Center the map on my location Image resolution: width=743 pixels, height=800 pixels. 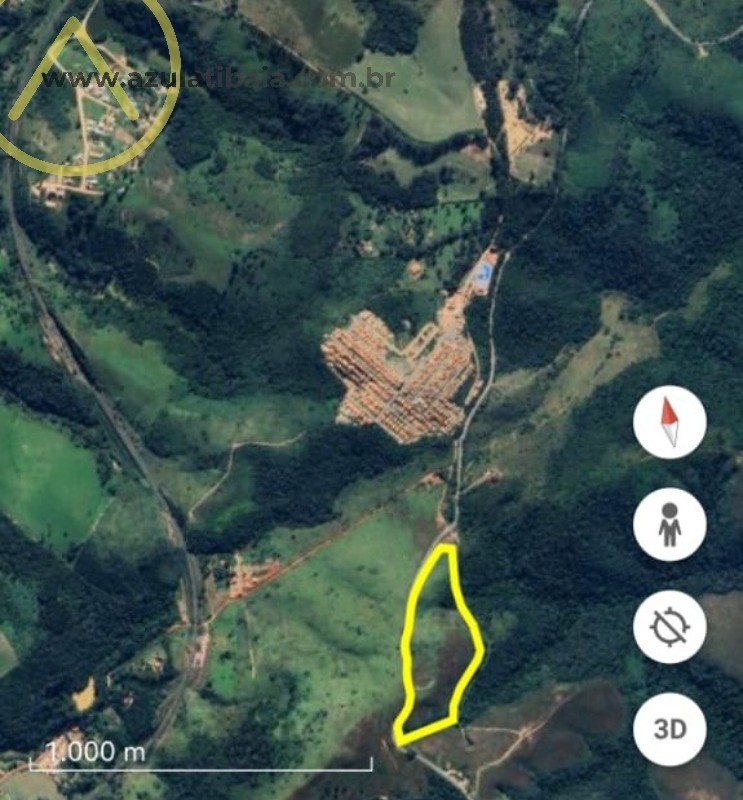[670, 627]
